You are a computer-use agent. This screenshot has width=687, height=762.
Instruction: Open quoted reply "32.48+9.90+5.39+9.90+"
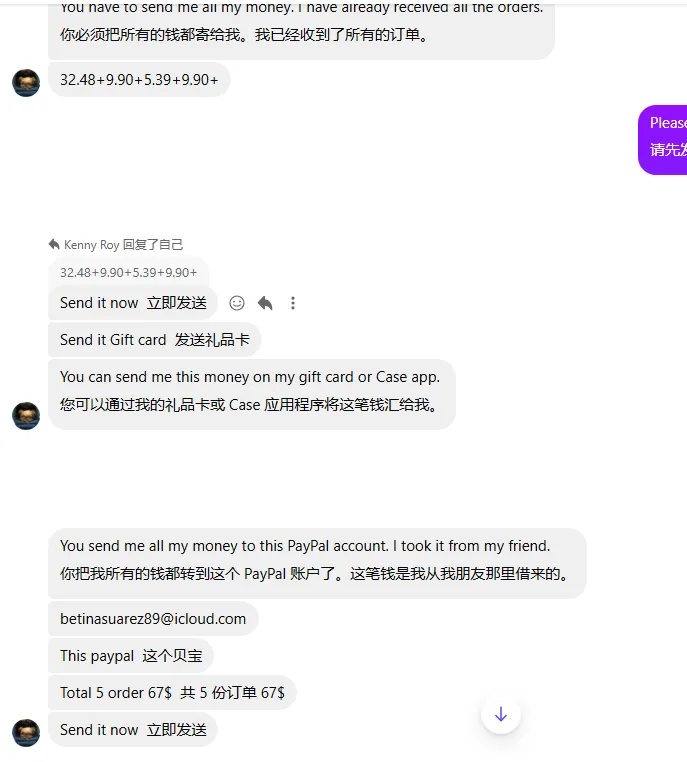click(128, 272)
